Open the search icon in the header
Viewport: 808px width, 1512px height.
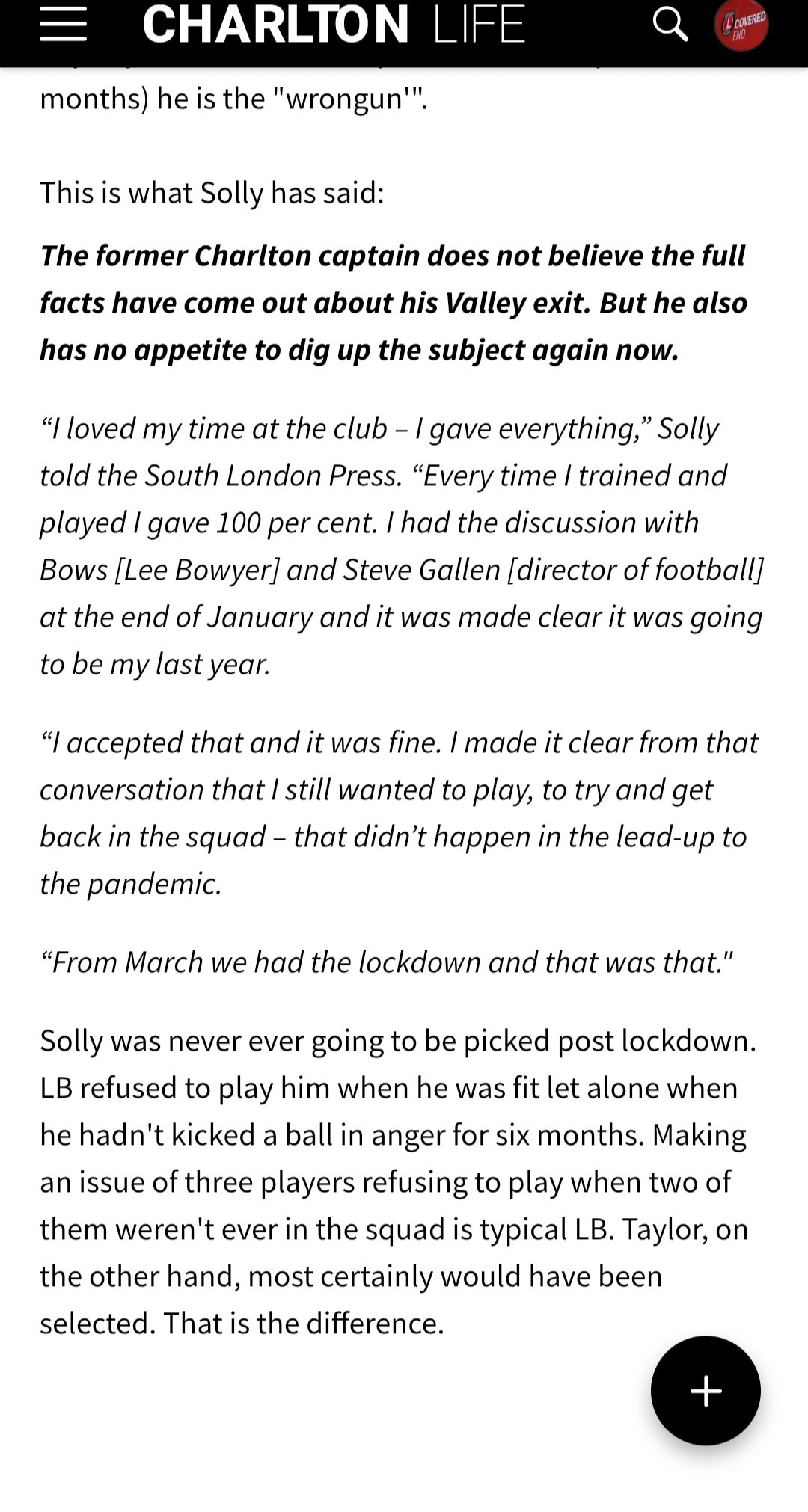(670, 25)
